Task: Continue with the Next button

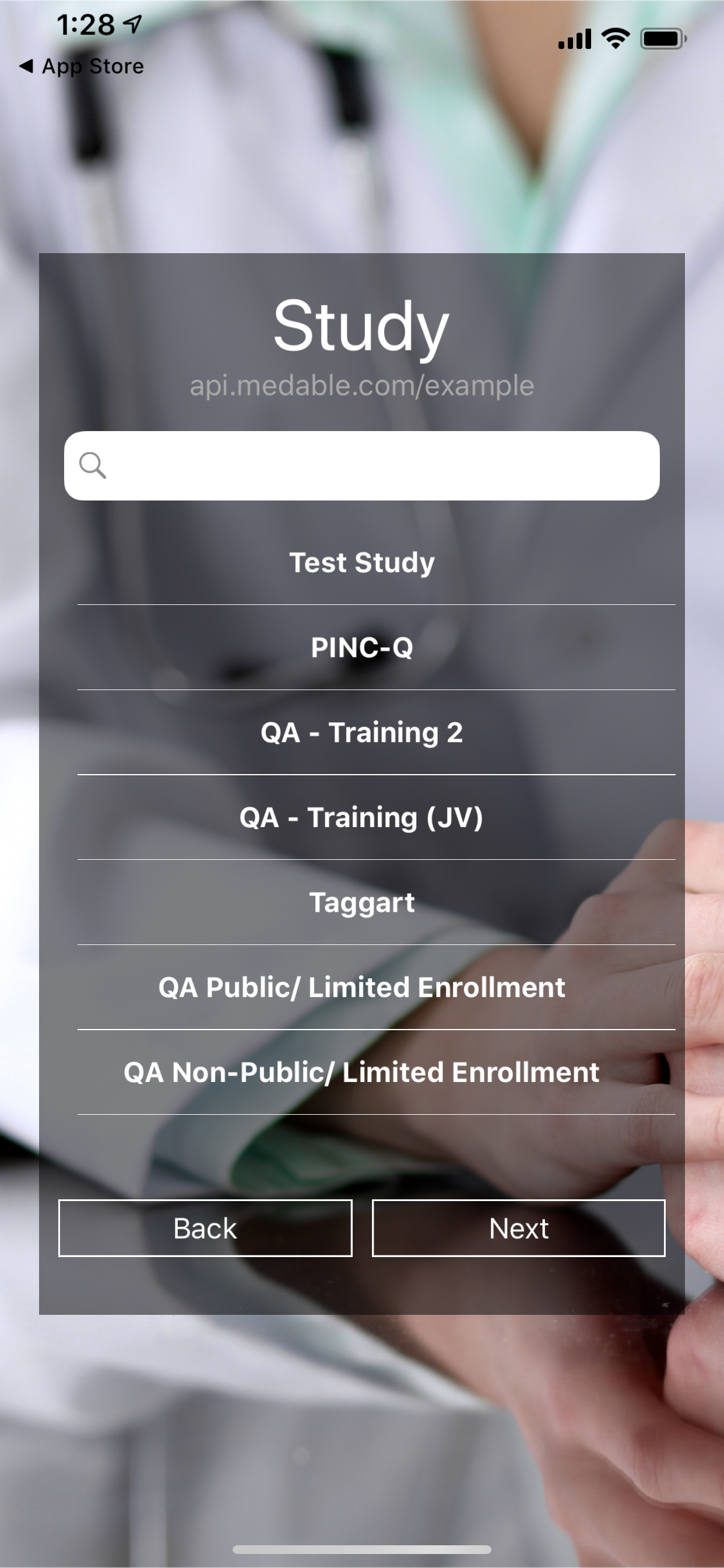Action: point(518,1228)
